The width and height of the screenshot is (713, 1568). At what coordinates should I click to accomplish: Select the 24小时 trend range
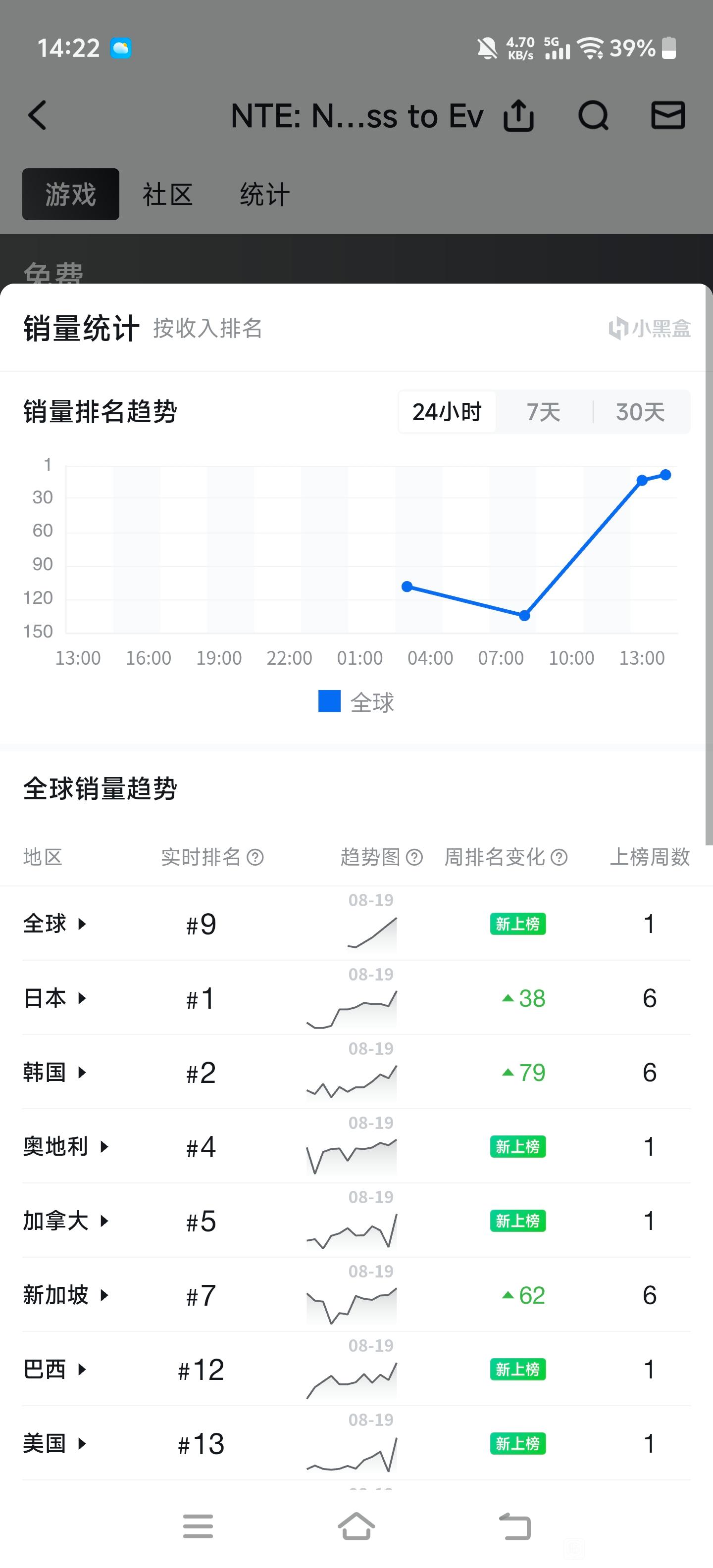click(x=447, y=411)
